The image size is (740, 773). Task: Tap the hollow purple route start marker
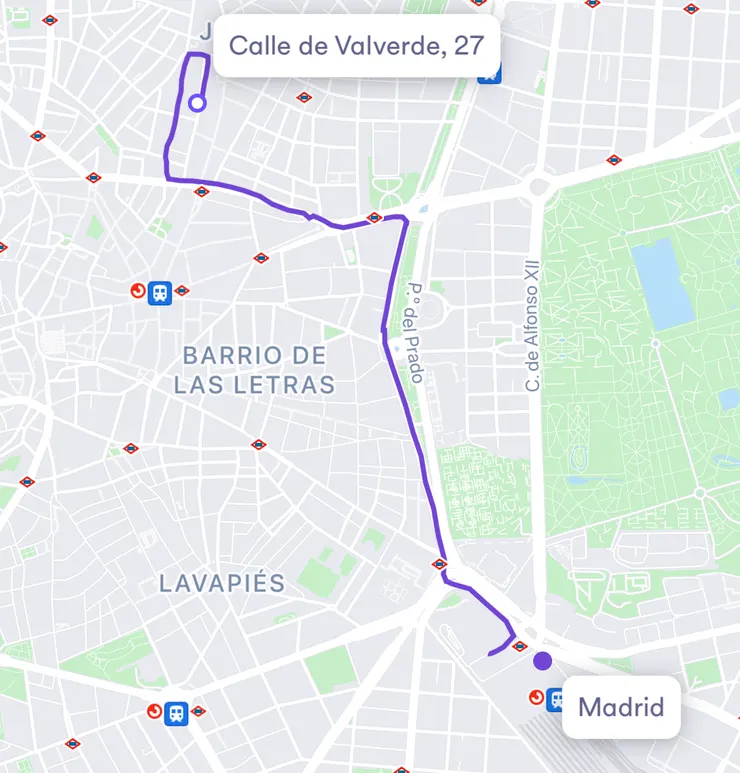[x=197, y=103]
